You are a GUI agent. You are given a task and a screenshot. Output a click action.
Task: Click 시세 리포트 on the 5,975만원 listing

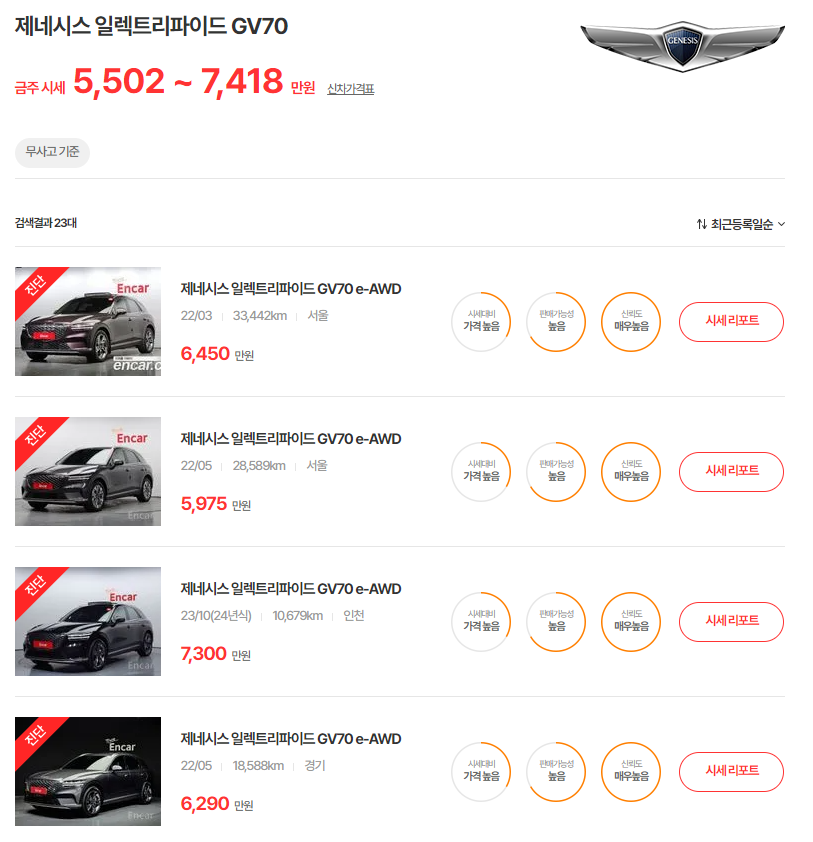[x=731, y=471]
